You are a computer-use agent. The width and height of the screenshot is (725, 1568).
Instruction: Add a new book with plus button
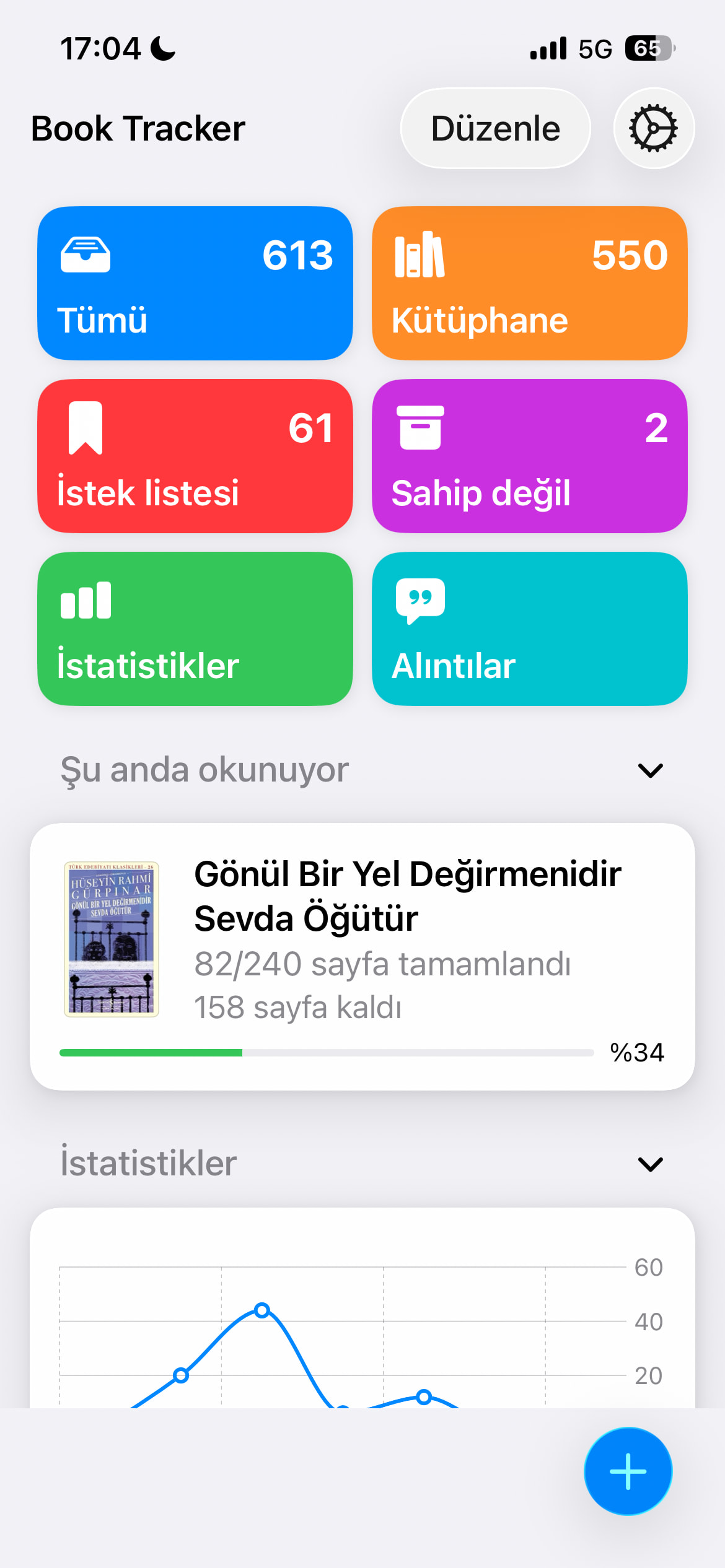point(628,1471)
